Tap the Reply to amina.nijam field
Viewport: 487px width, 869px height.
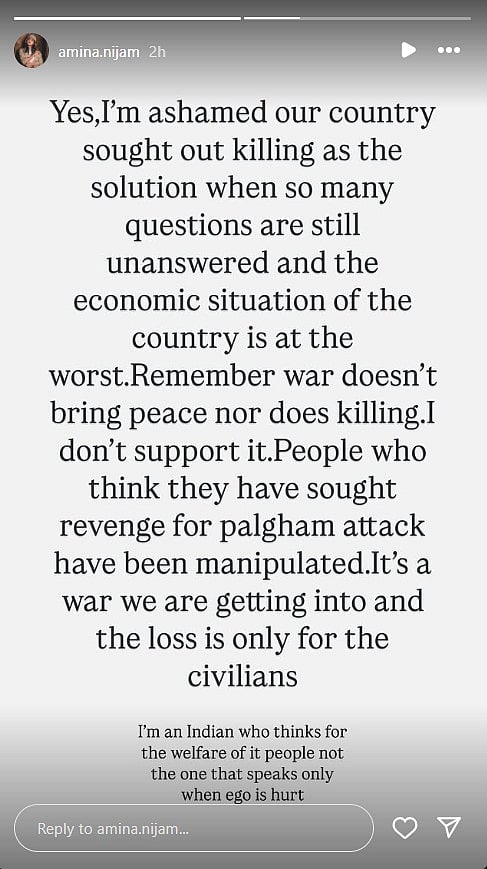tap(194, 828)
